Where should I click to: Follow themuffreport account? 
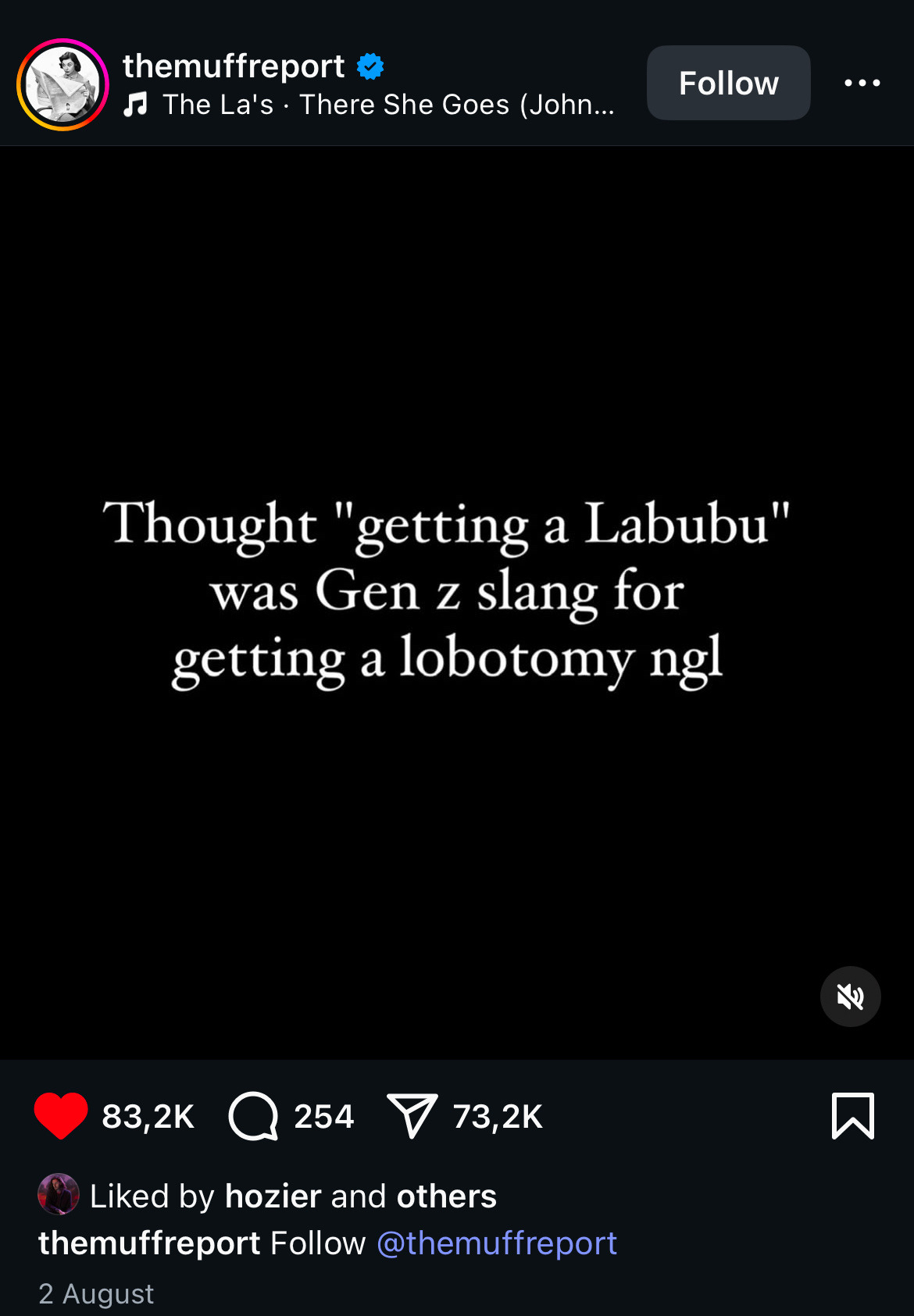[x=728, y=83]
